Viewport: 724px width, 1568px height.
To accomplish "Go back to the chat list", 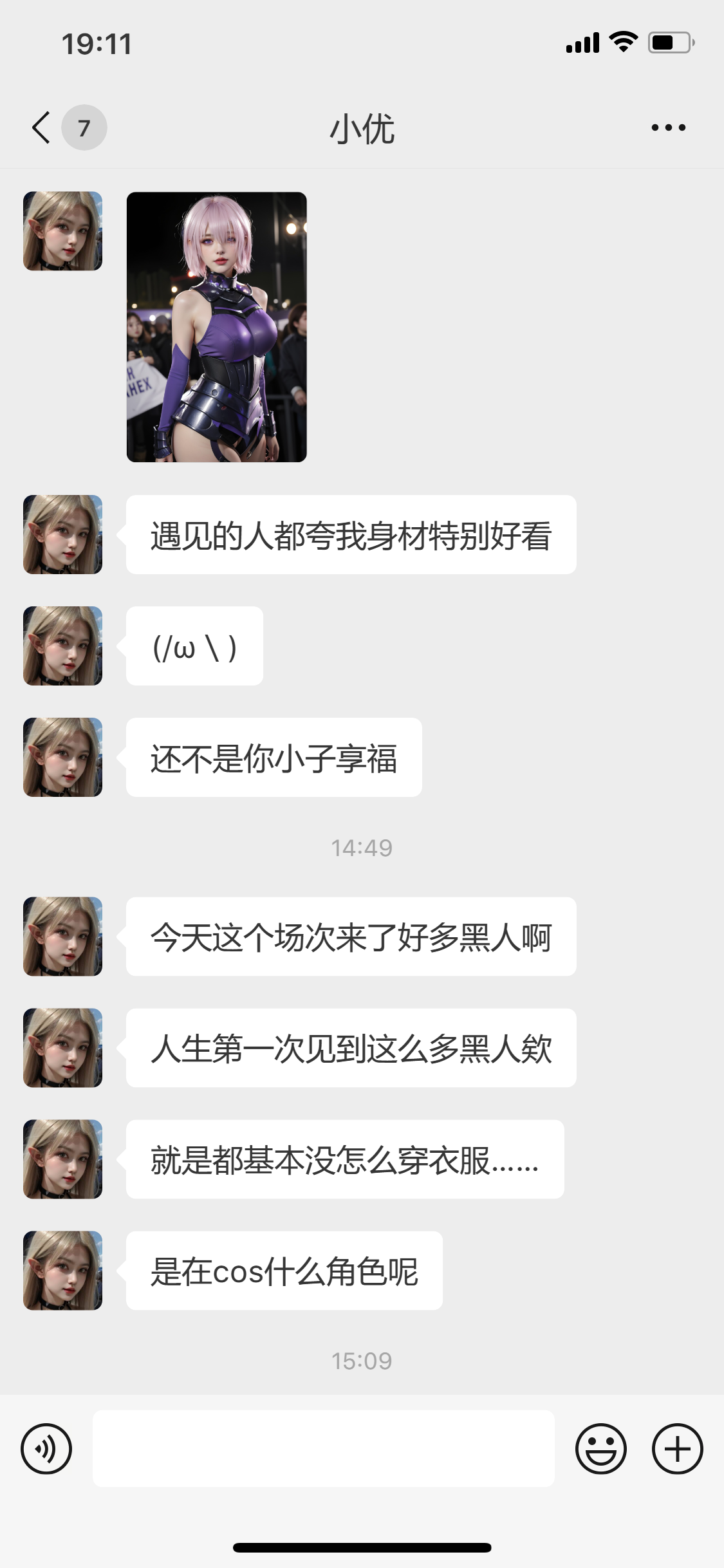I will pyautogui.click(x=42, y=127).
